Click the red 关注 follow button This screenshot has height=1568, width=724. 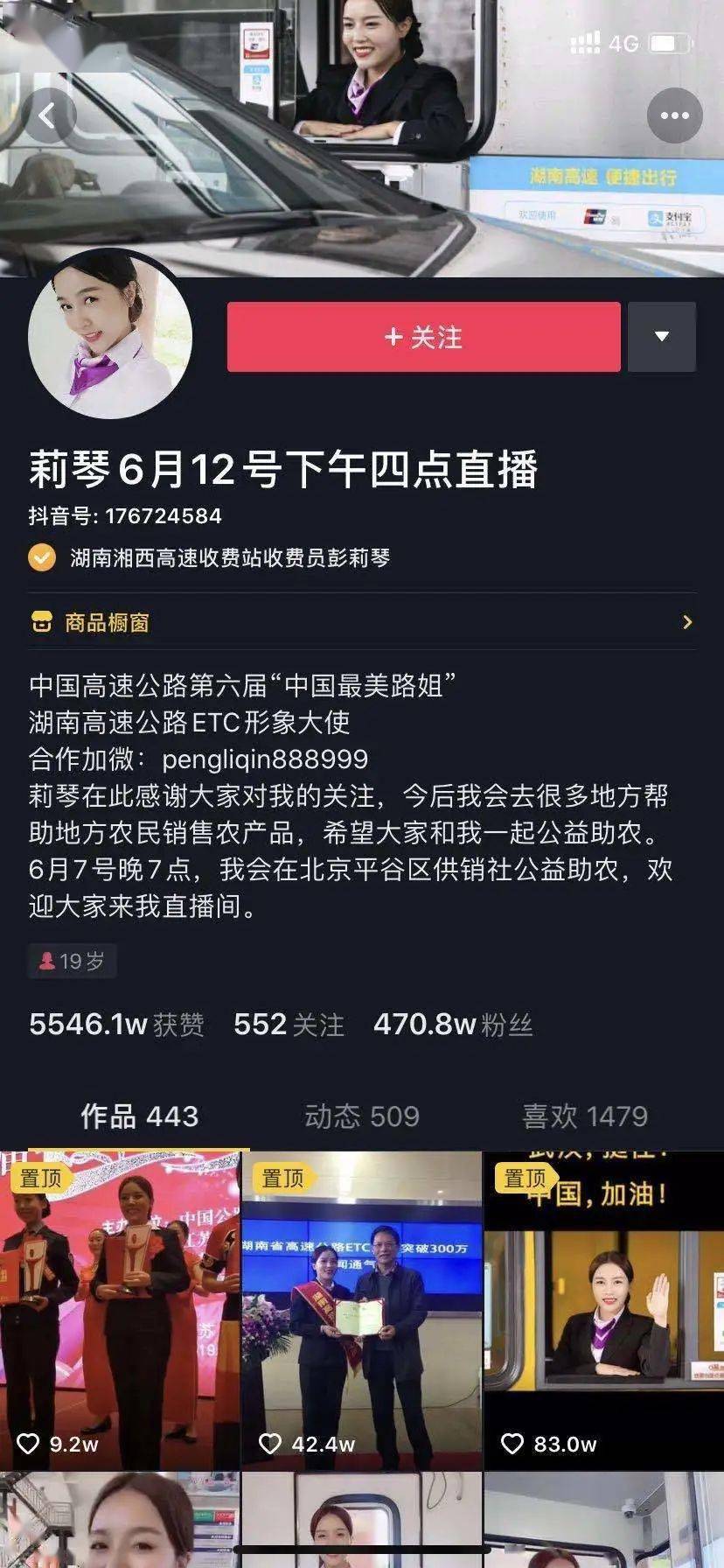pyautogui.click(x=422, y=337)
